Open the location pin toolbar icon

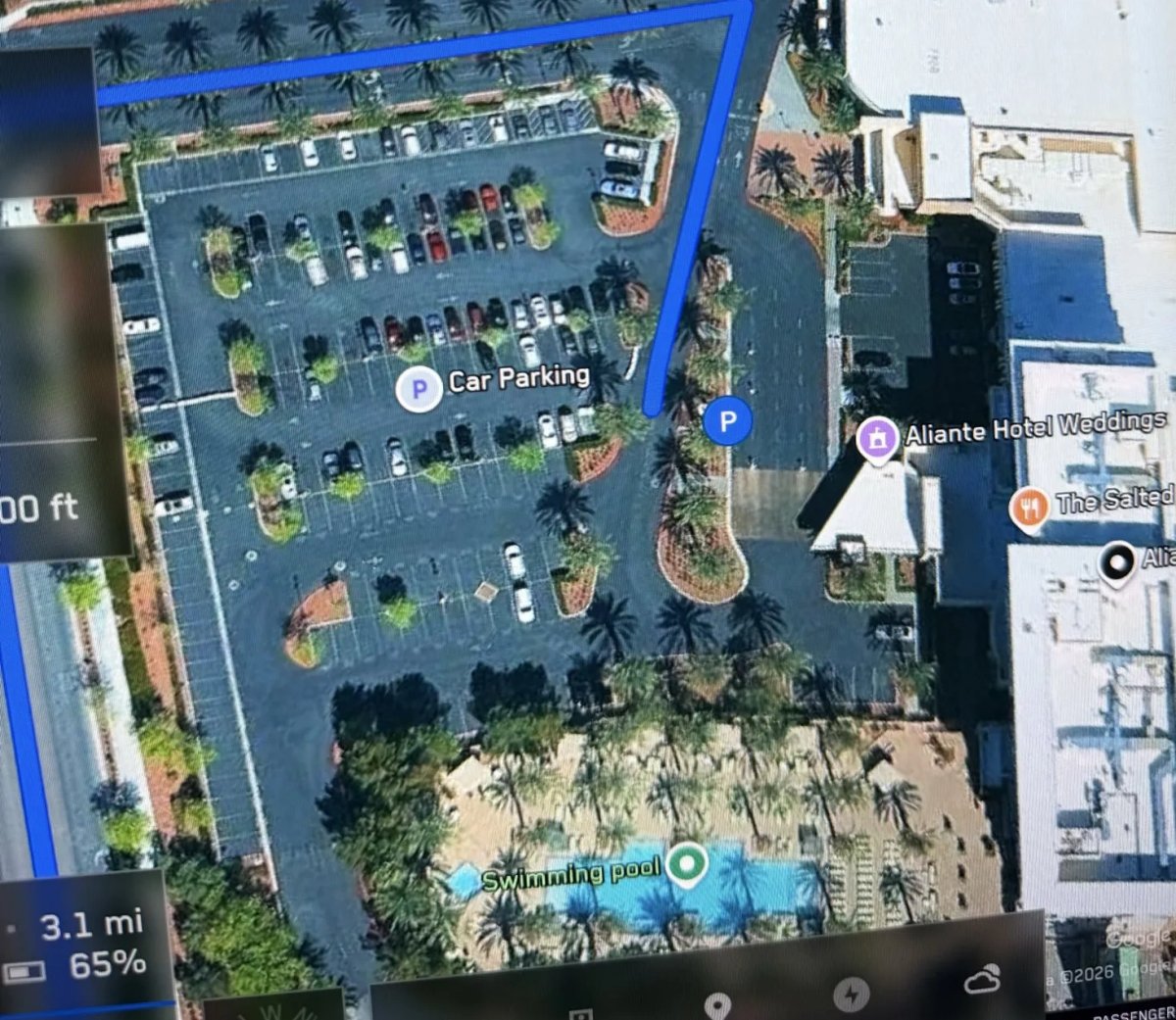click(x=718, y=1004)
